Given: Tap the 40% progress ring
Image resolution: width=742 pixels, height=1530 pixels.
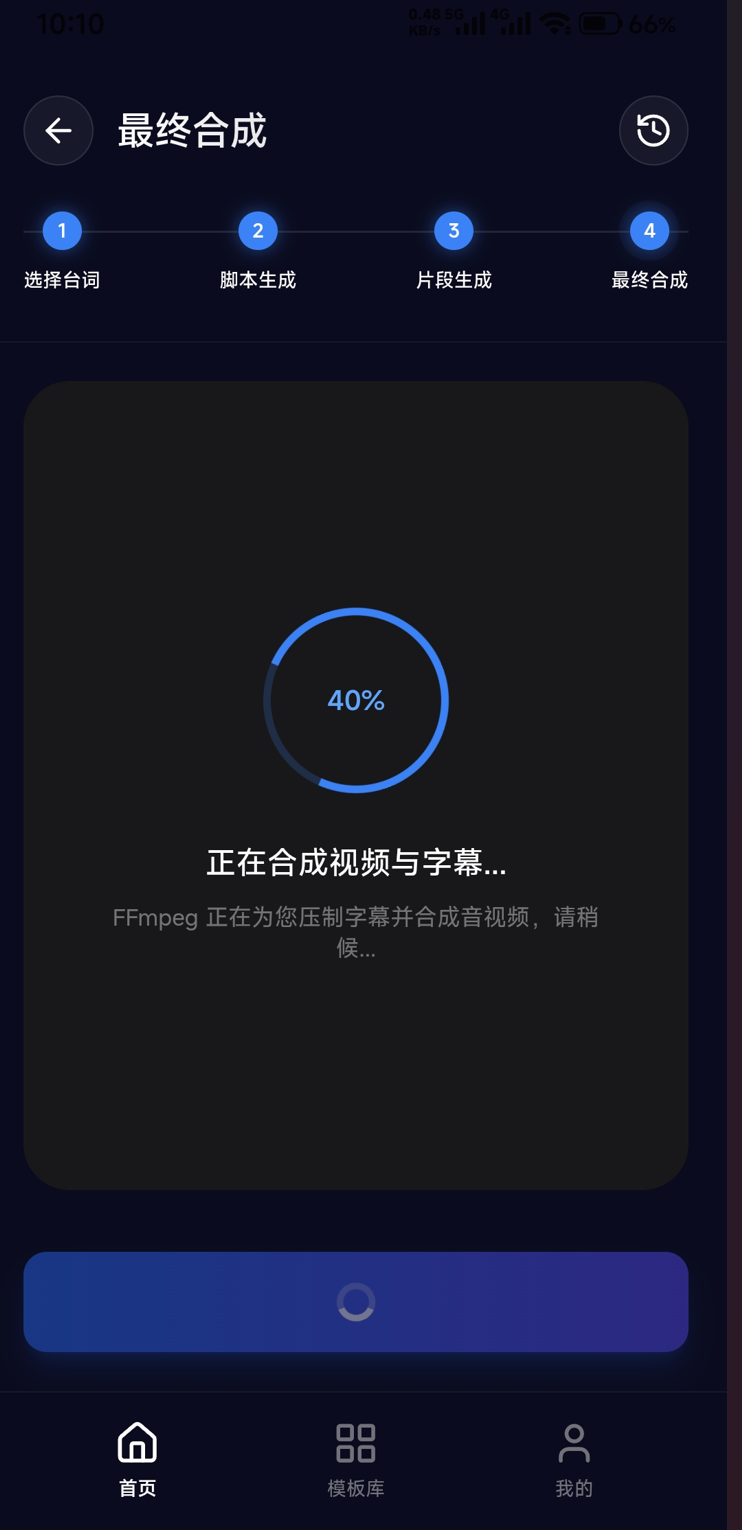Looking at the screenshot, I should point(356,700).
